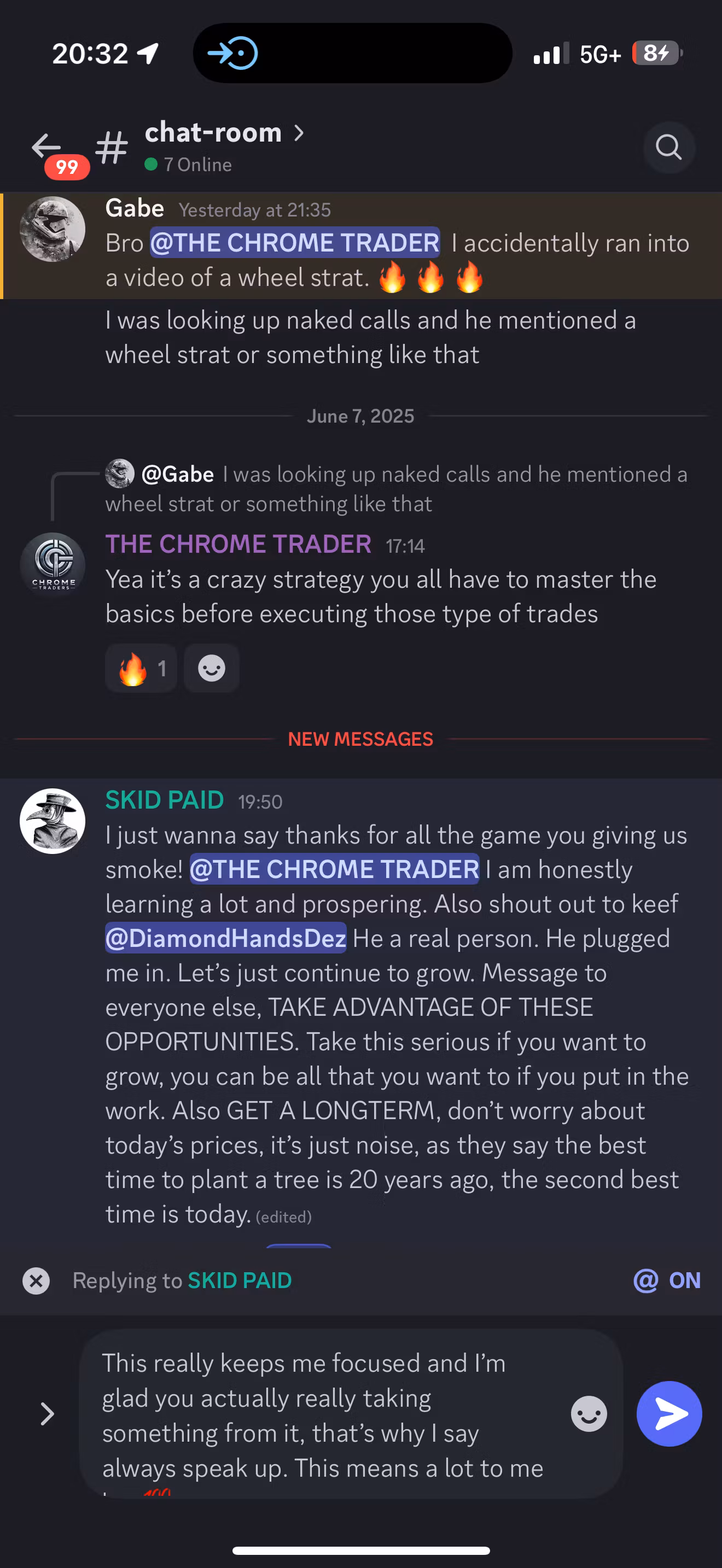Tap the @DiamondHandsDez mention
This screenshot has width=722, height=1568.
point(226,938)
